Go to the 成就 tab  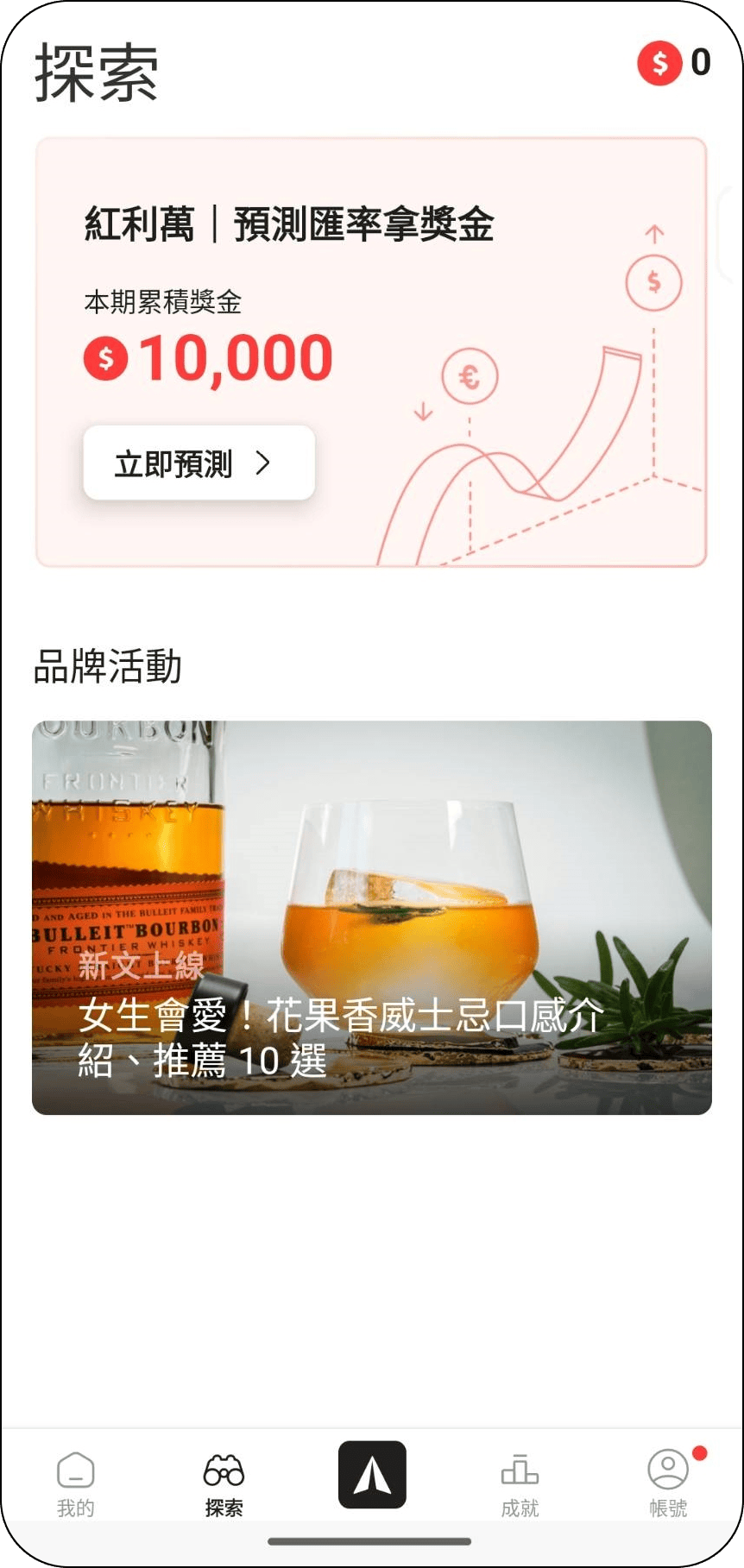pos(520,1483)
